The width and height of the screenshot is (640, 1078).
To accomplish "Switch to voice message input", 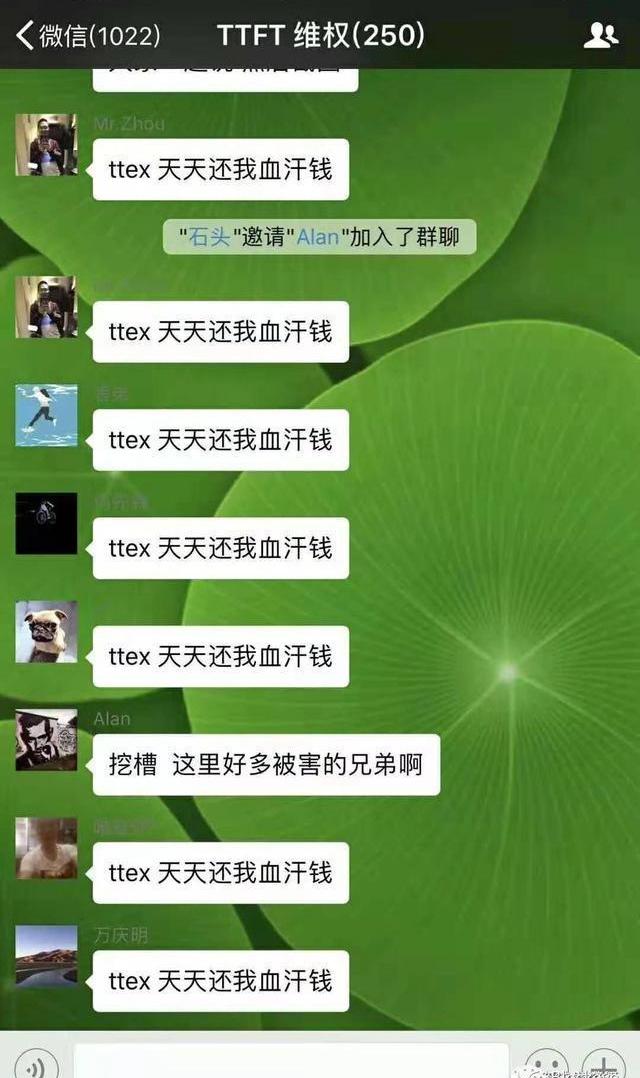I will pos(34,1064).
